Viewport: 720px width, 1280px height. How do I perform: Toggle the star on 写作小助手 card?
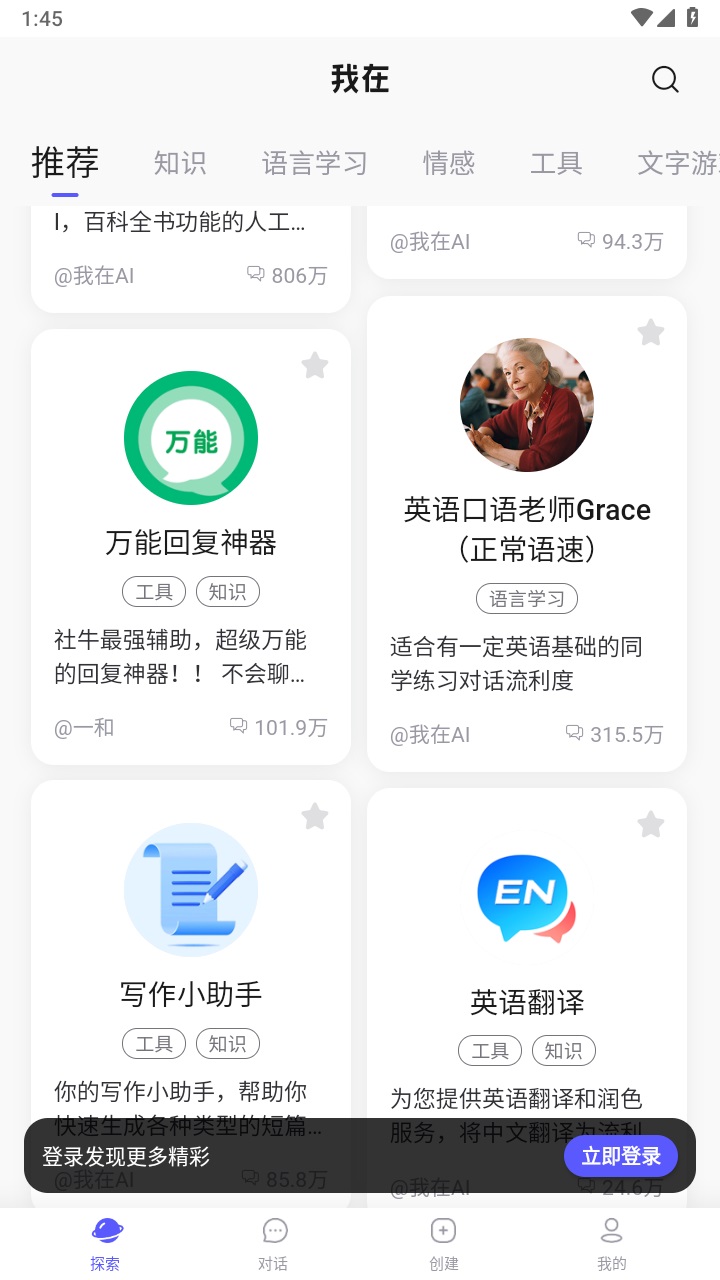tap(314, 816)
